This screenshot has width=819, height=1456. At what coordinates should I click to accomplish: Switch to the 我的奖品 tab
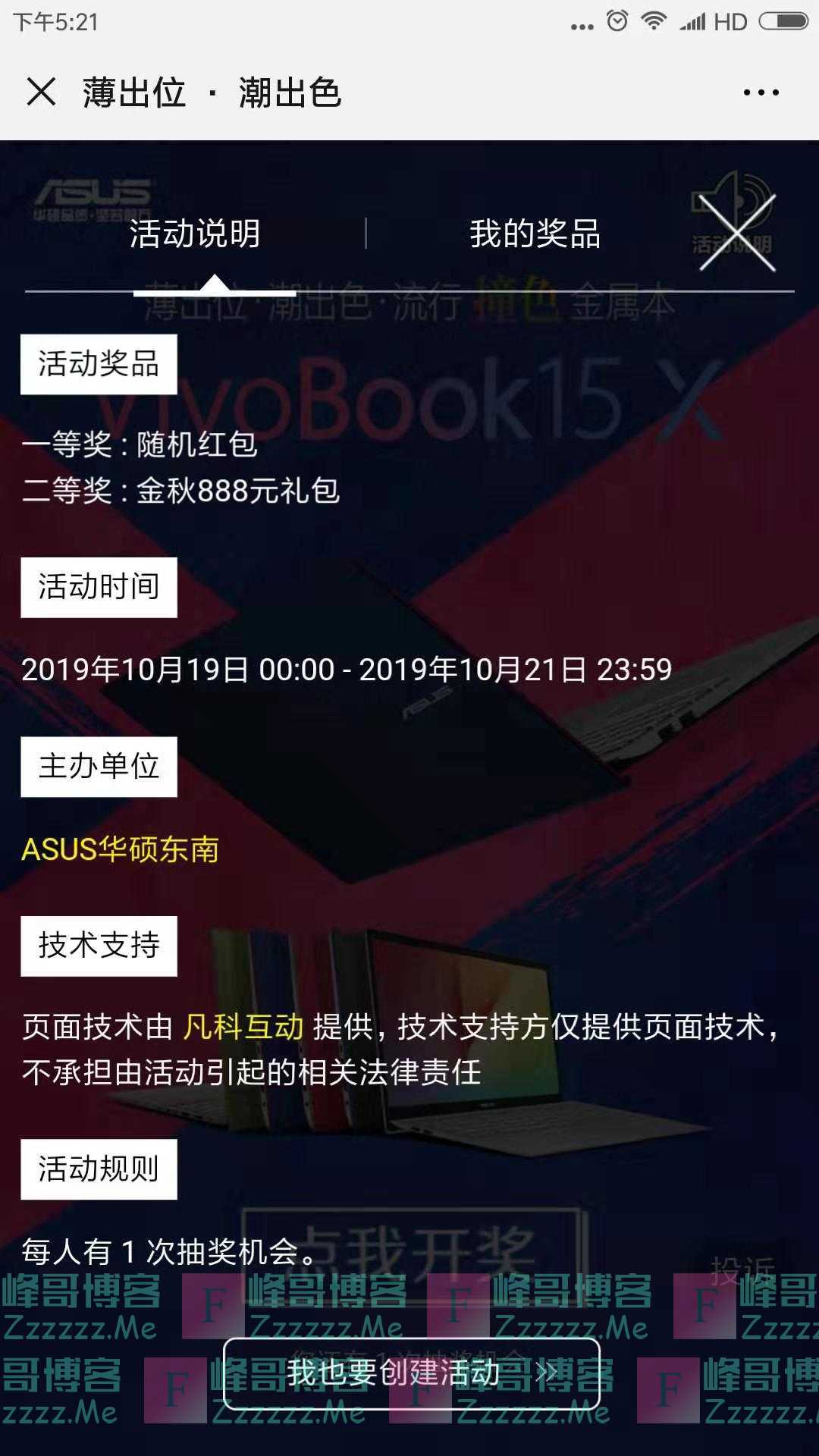click(x=535, y=234)
